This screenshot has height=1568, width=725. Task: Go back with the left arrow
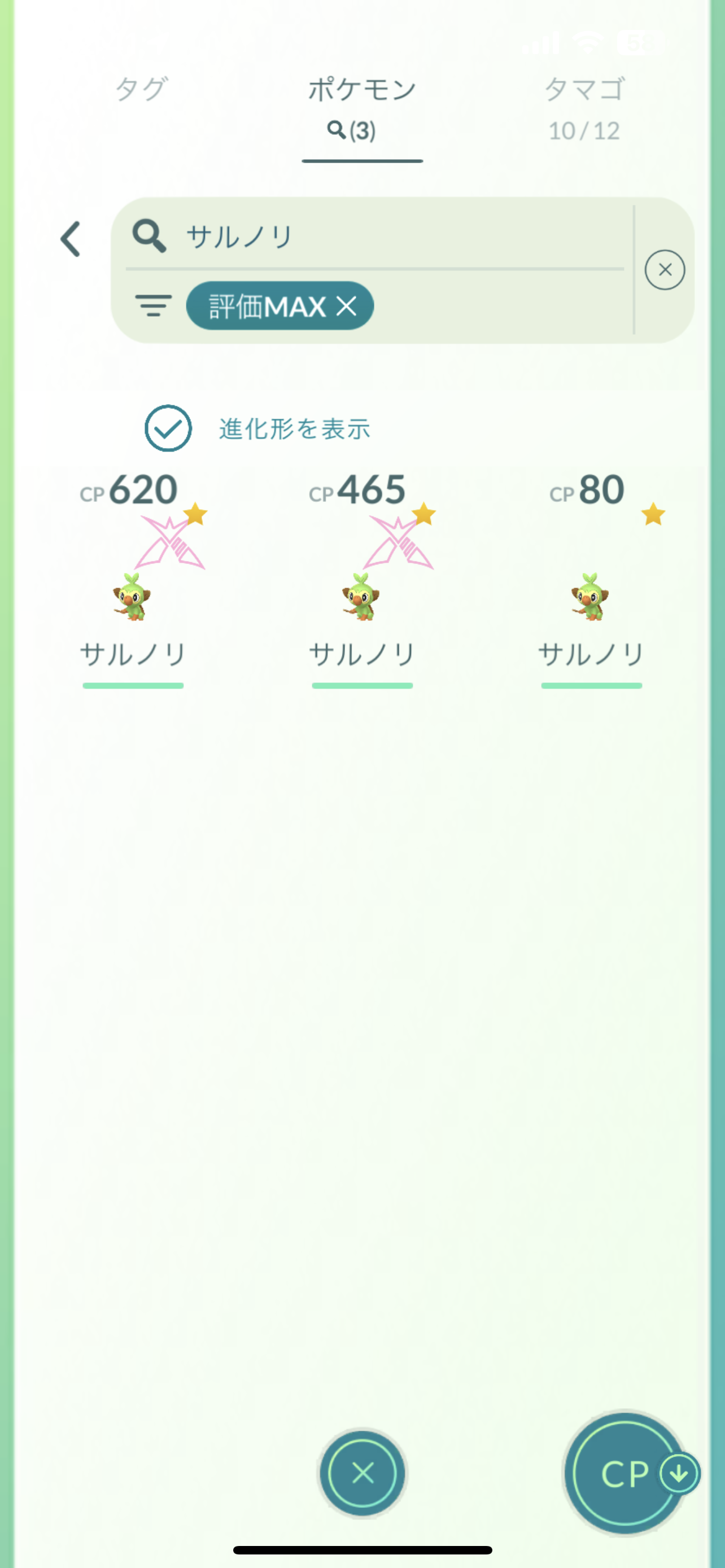click(71, 239)
